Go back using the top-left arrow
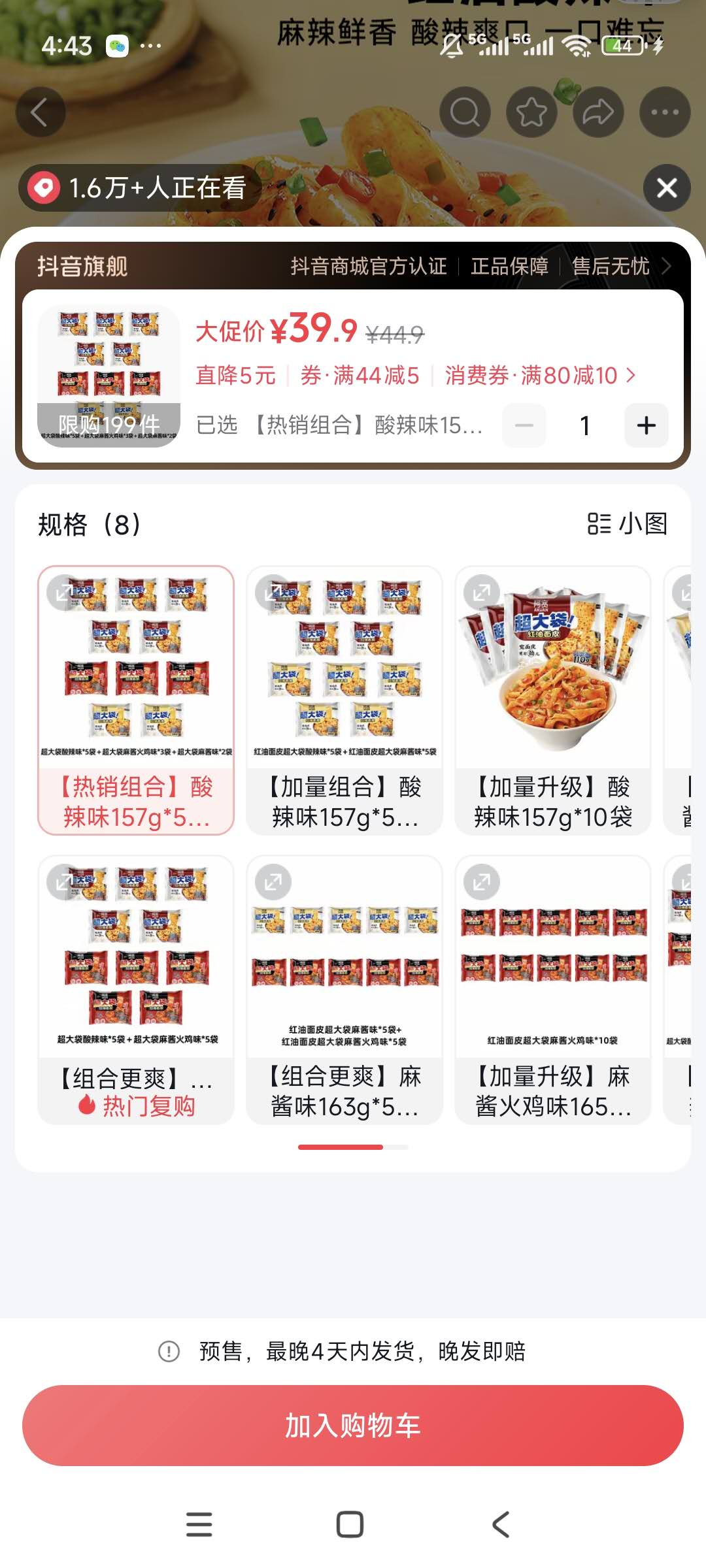This screenshot has height=1568, width=706. point(41,112)
